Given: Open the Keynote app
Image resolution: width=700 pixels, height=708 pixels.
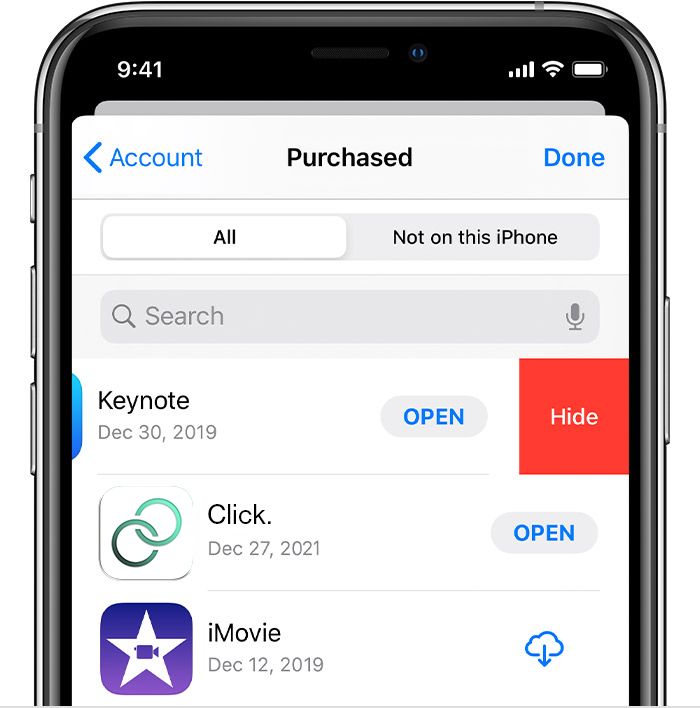Looking at the screenshot, I should click(x=434, y=416).
